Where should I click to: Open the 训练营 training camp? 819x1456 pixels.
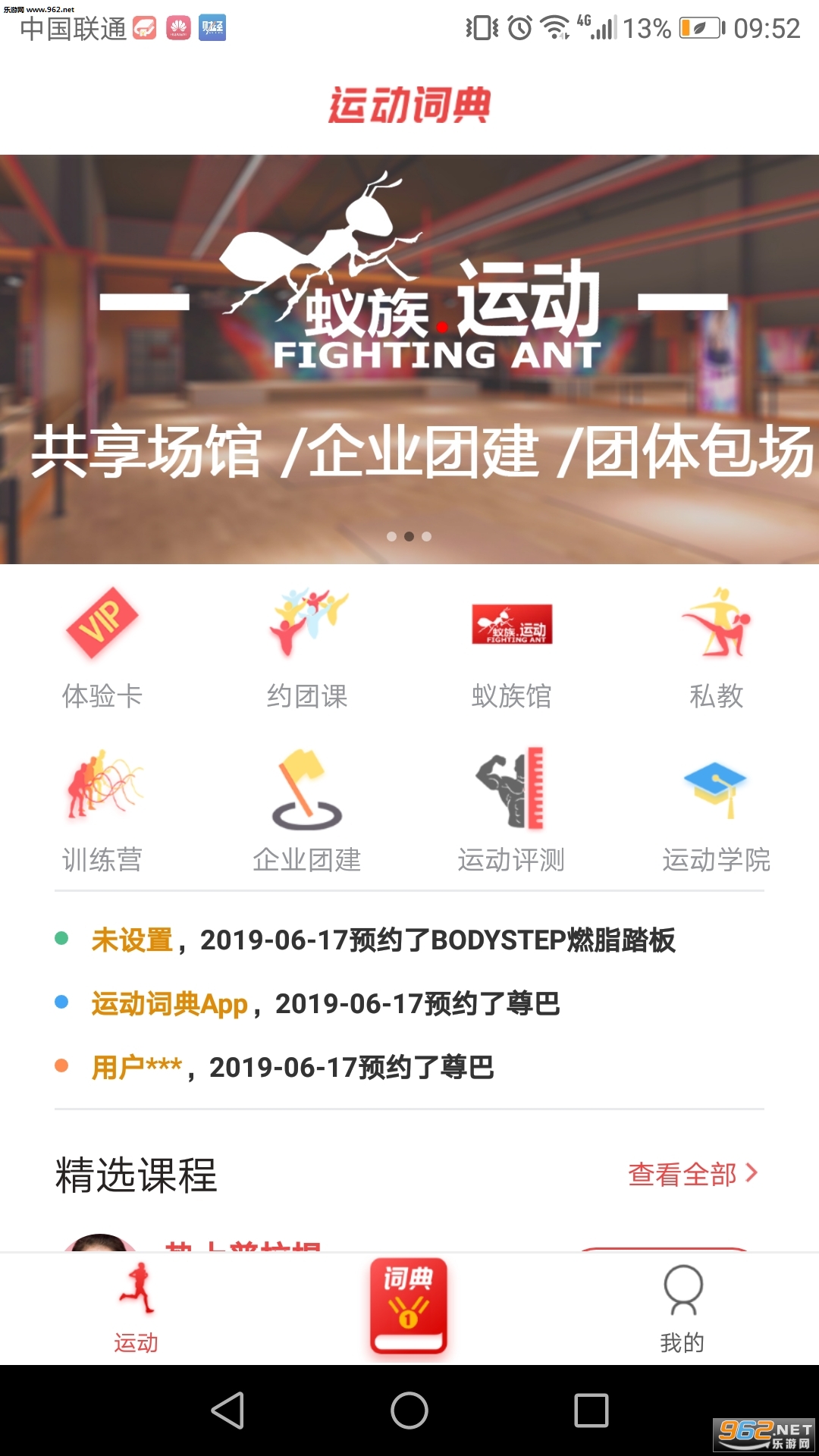click(102, 809)
